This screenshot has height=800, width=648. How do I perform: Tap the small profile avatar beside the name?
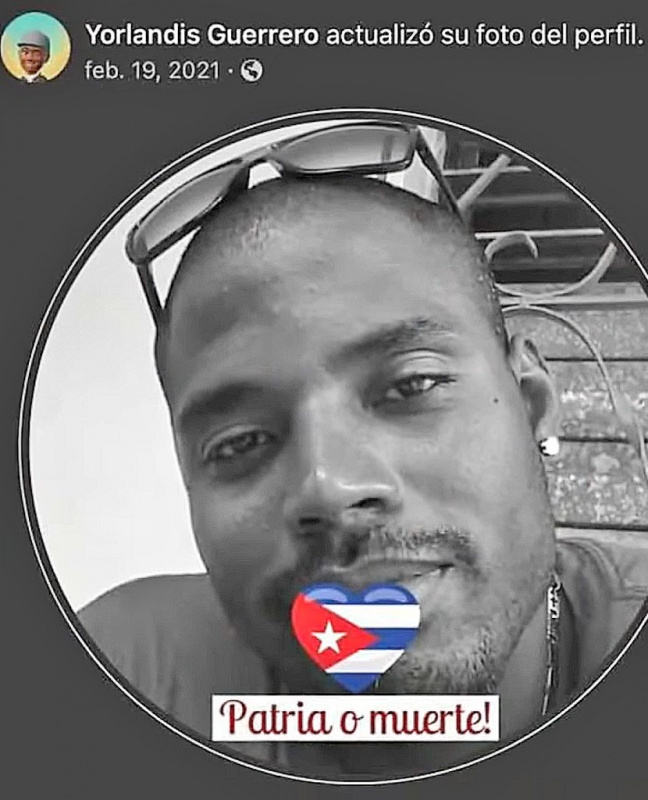(36, 47)
